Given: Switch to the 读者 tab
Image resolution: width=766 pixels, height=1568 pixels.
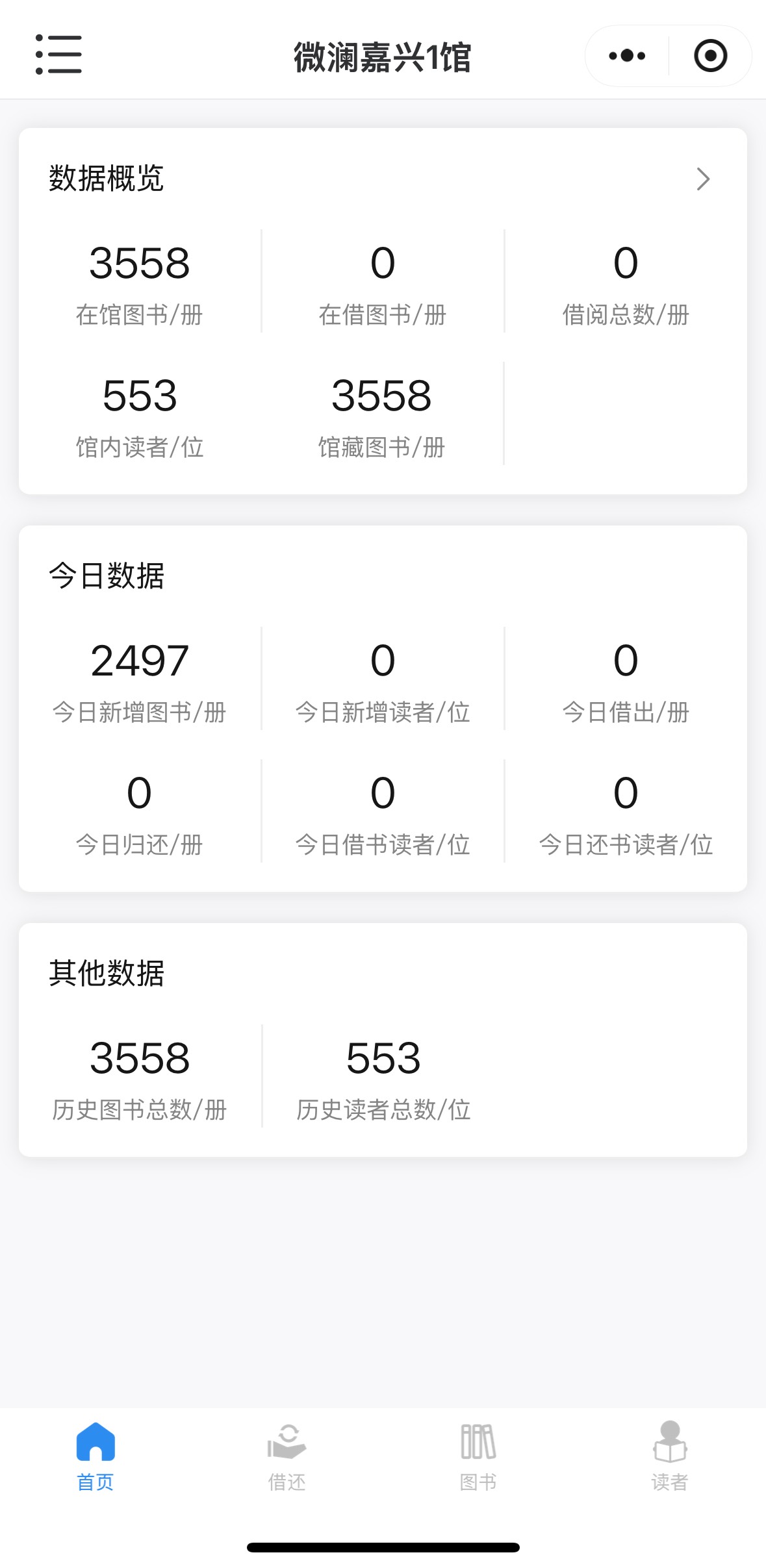Looking at the screenshot, I should (x=670, y=1456).
